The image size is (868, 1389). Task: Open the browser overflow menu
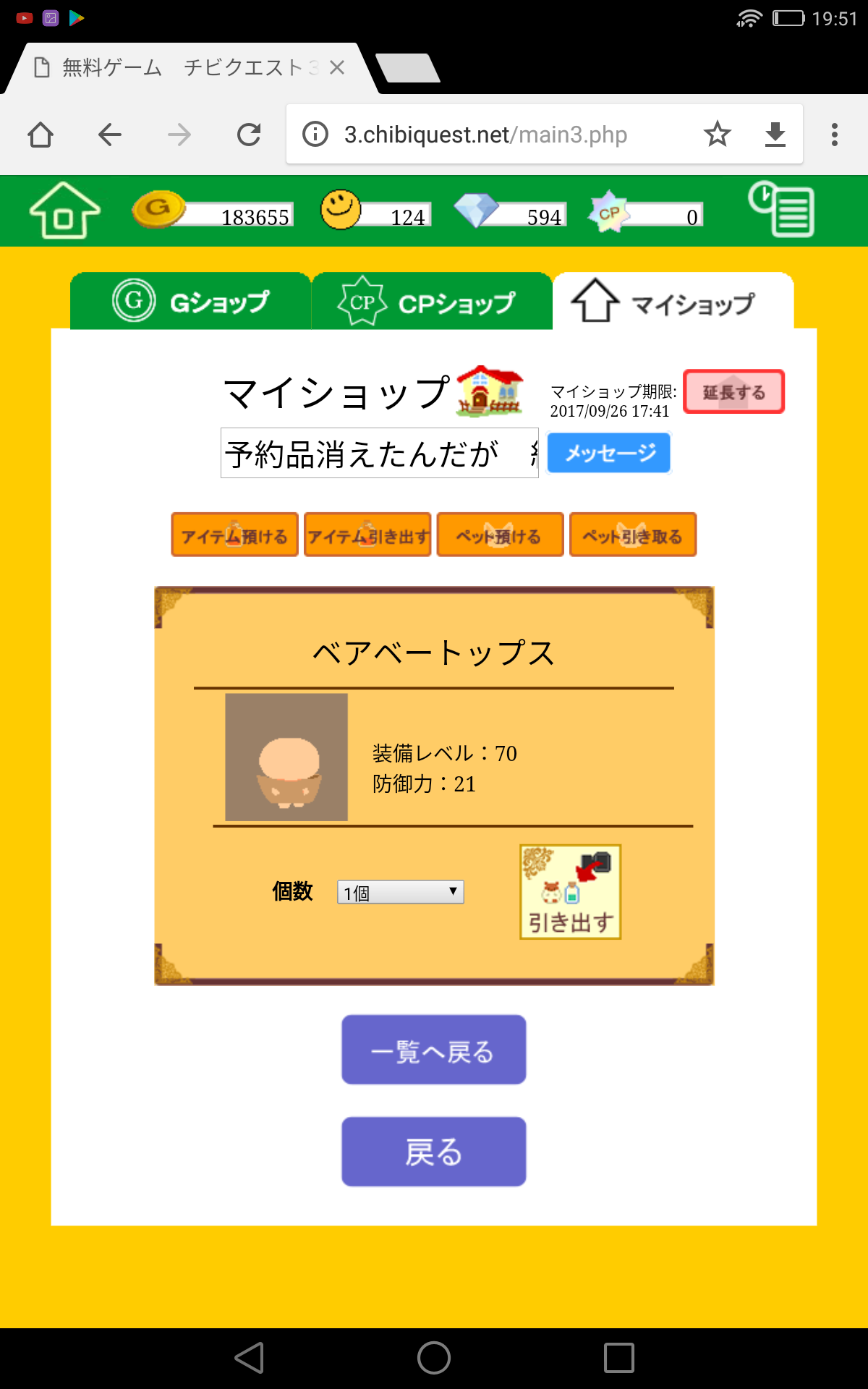pyautogui.click(x=834, y=135)
